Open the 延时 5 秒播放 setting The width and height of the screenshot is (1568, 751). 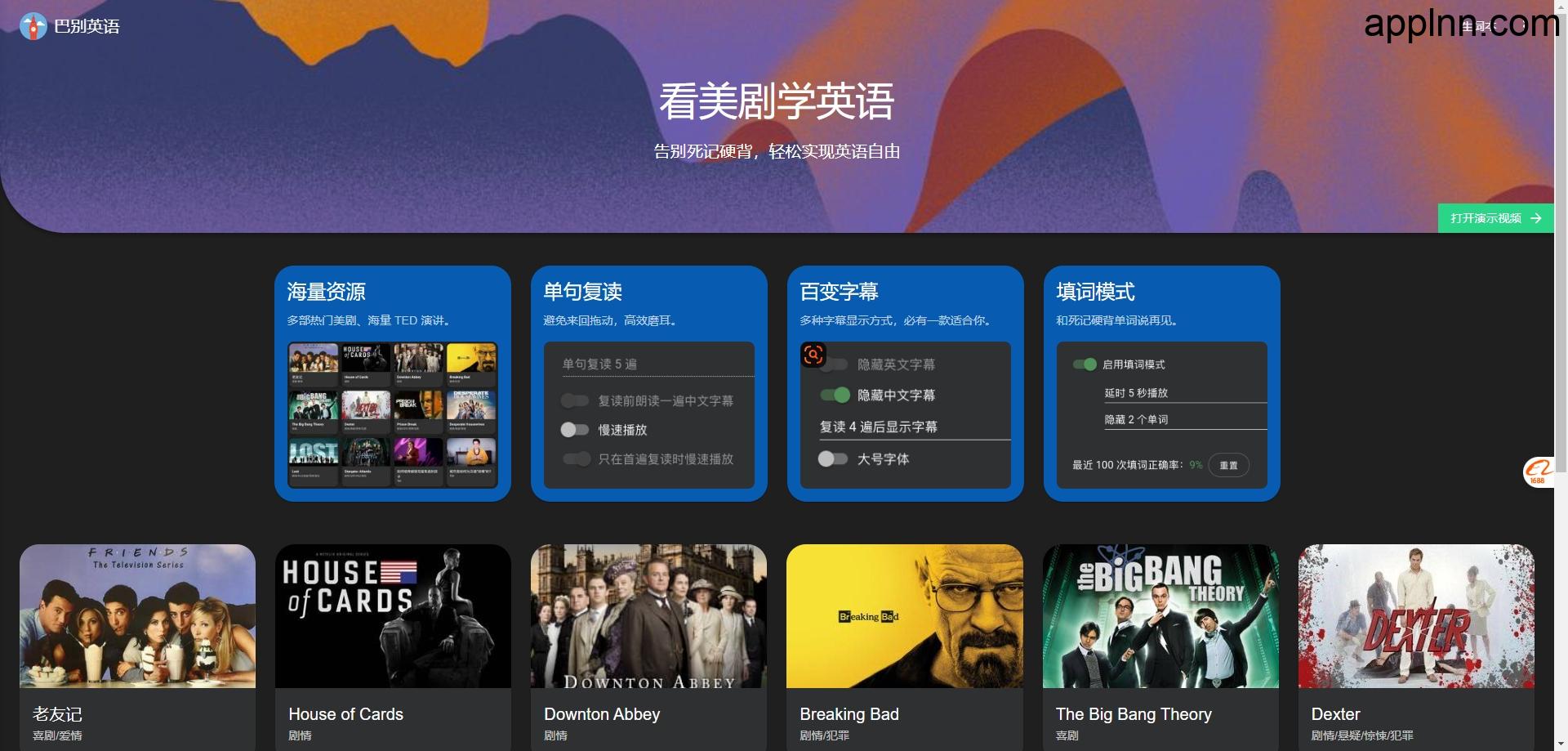[x=1184, y=393]
